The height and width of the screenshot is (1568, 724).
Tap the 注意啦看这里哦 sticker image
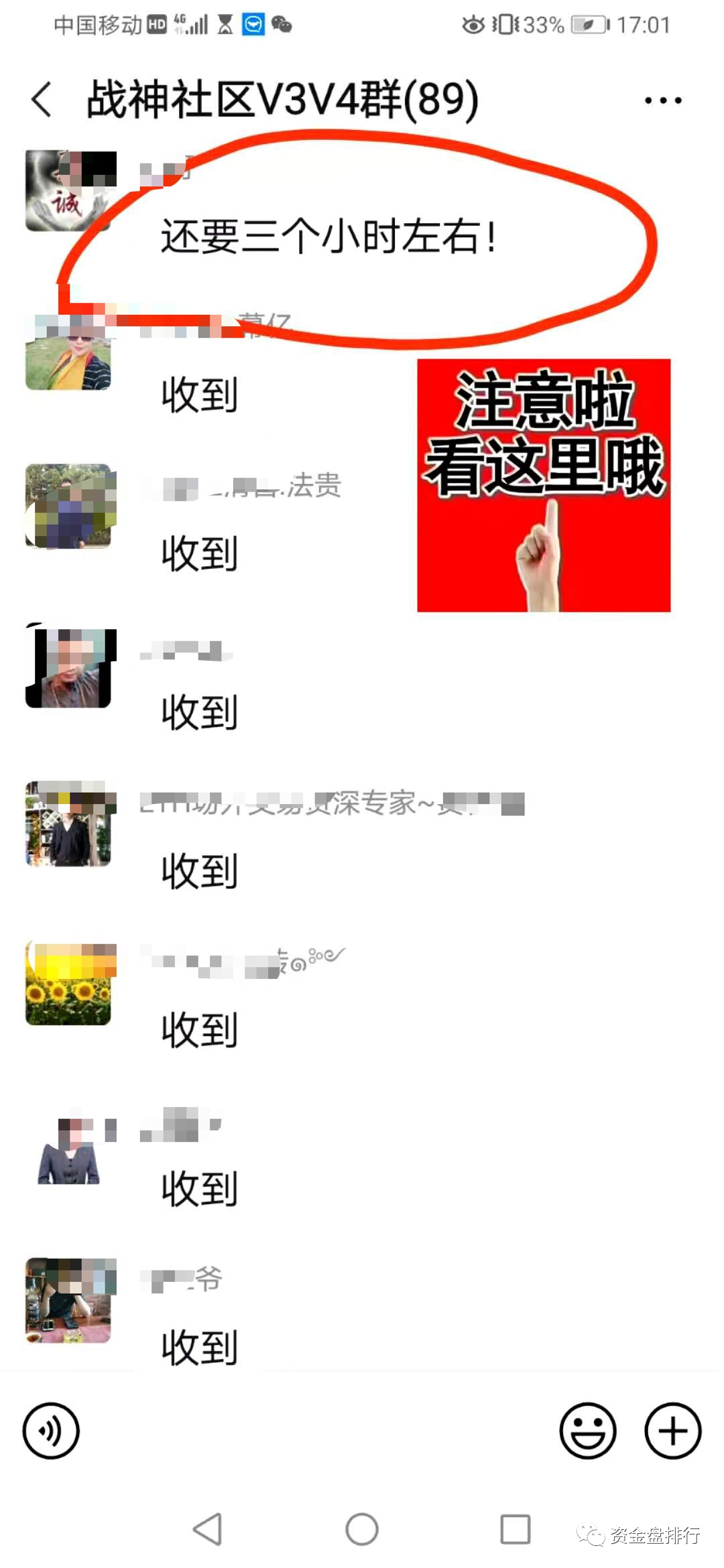(543, 486)
